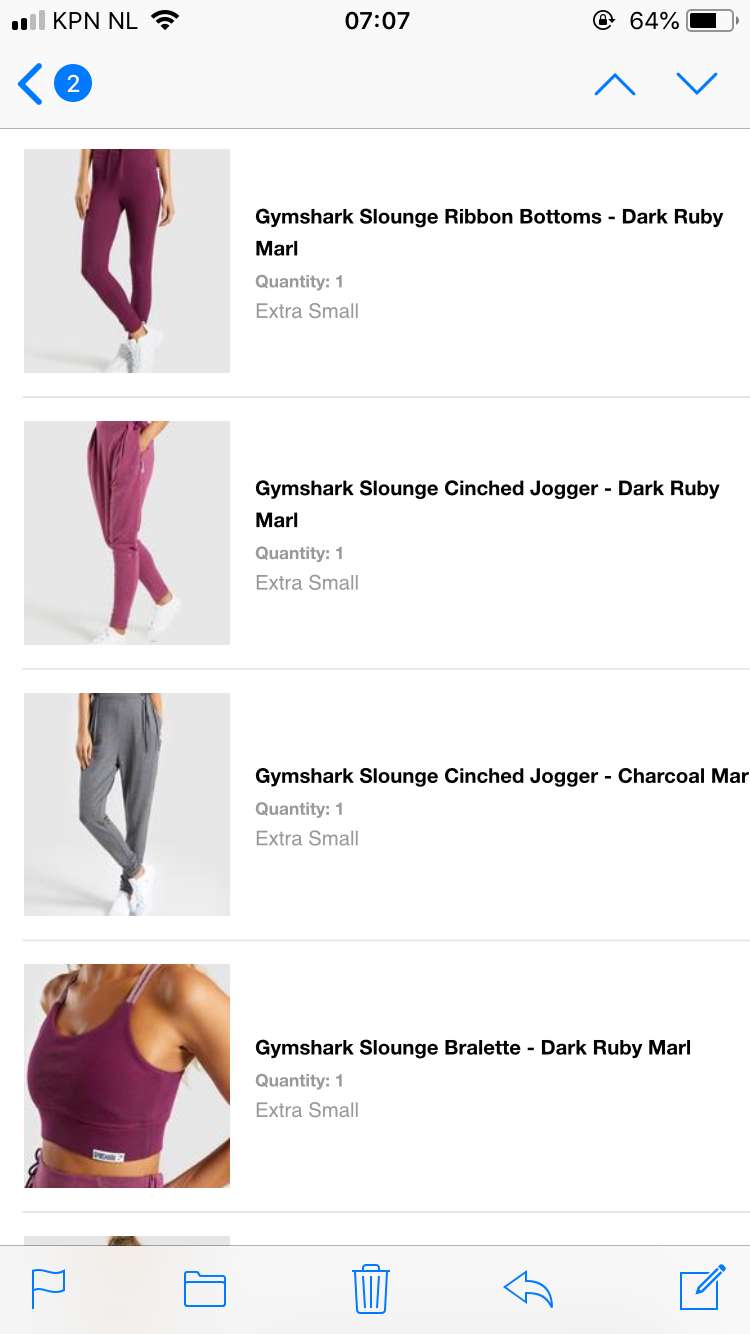The image size is (750, 1334).
Task: Open the Dark Ruby Marl Cinched Jogger image
Action: click(x=127, y=533)
